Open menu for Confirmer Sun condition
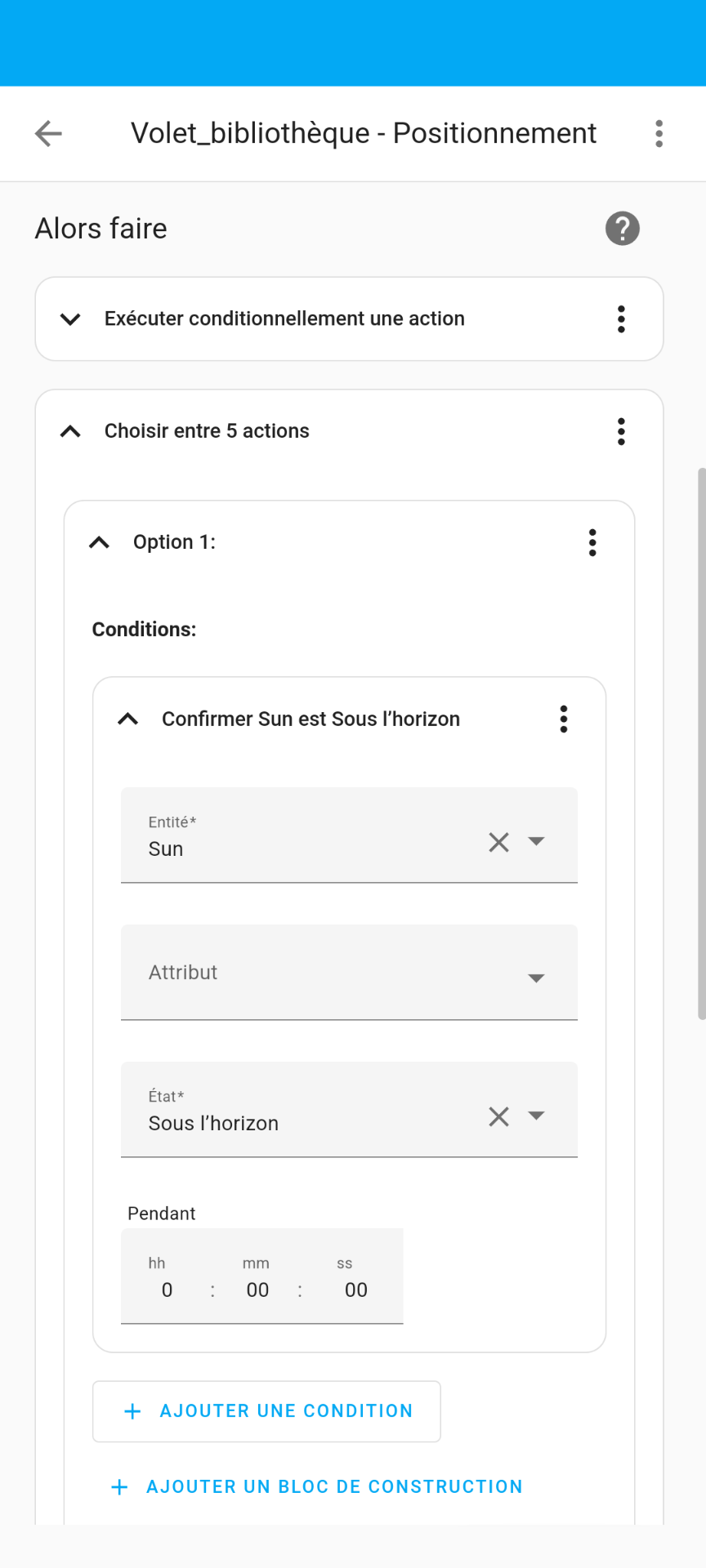This screenshot has height=1568, width=706. point(563,719)
